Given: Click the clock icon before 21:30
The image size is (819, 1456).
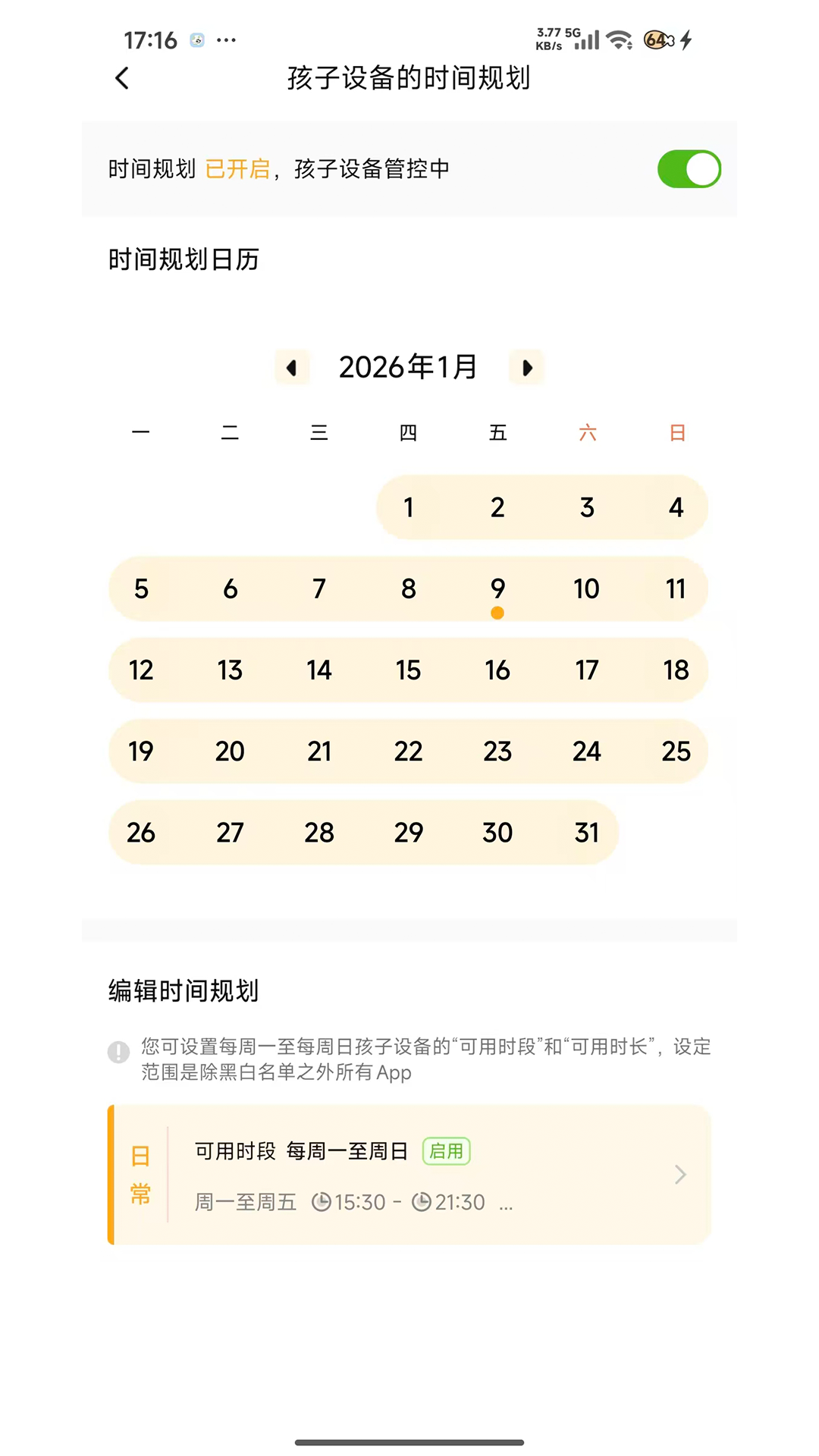Looking at the screenshot, I should point(422,1202).
